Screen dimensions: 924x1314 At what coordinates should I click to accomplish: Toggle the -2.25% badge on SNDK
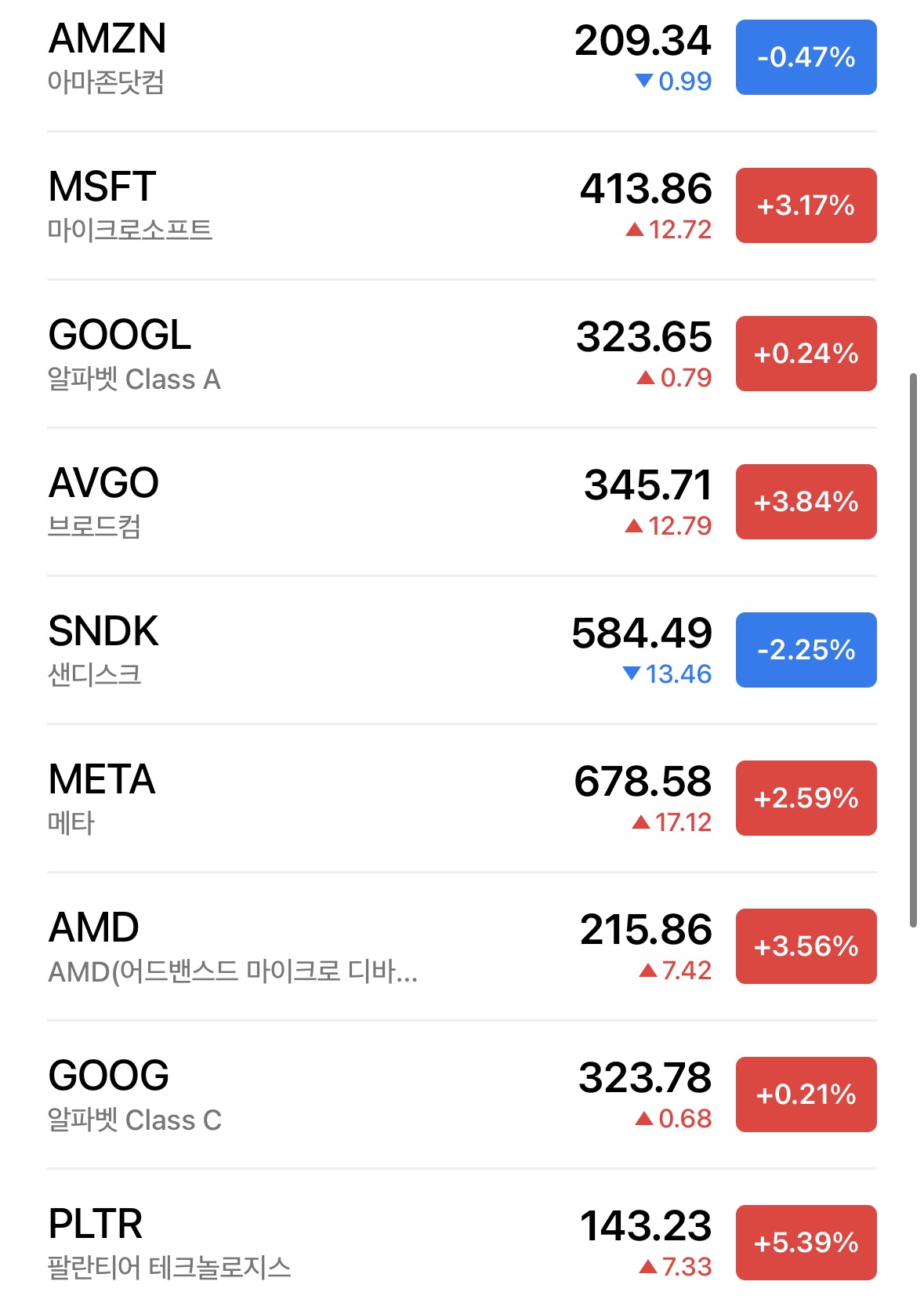coord(806,651)
